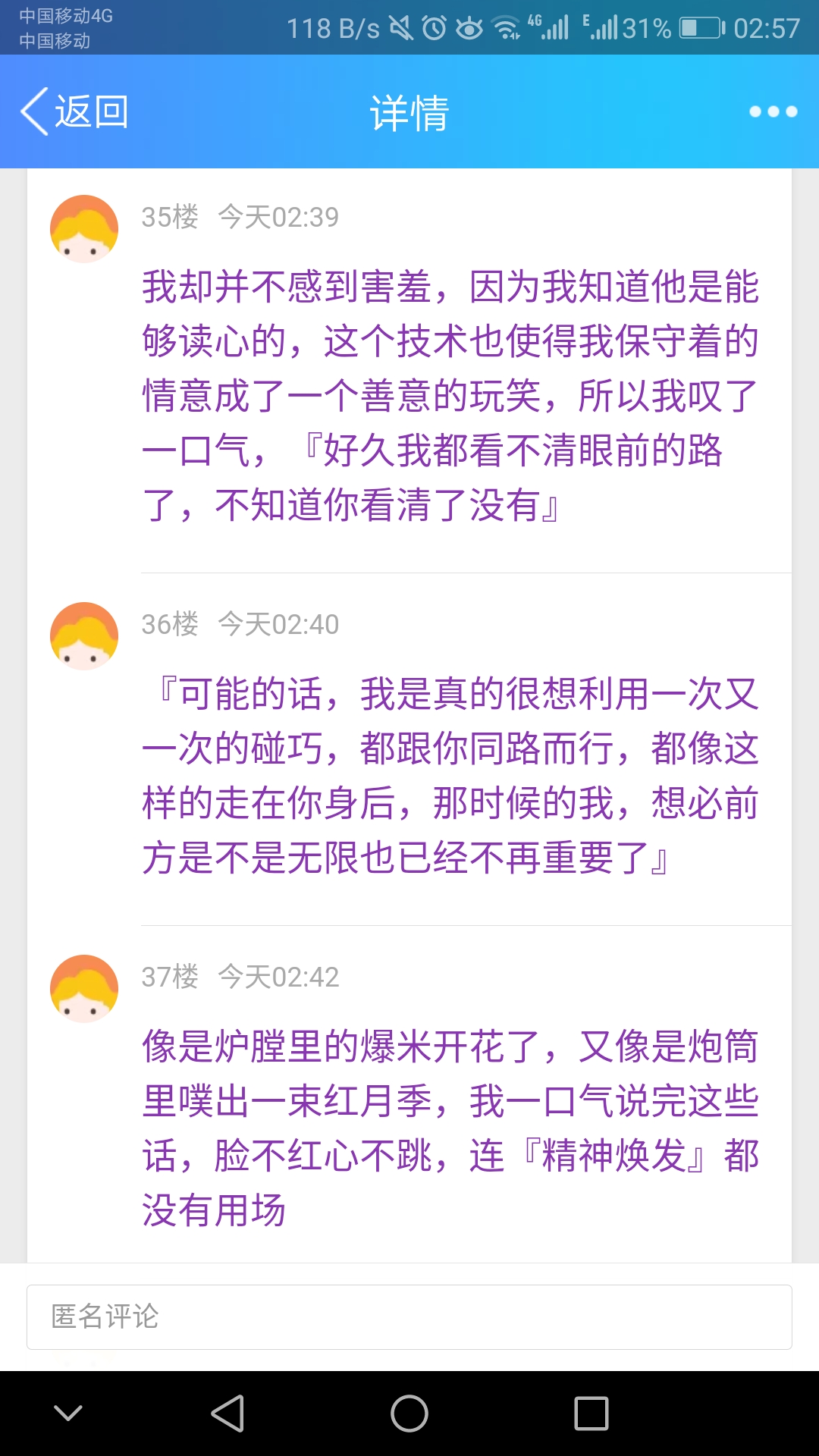819x1456 pixels.
Task: Select the avatar beside the 37楼 comment
Action: (84, 989)
